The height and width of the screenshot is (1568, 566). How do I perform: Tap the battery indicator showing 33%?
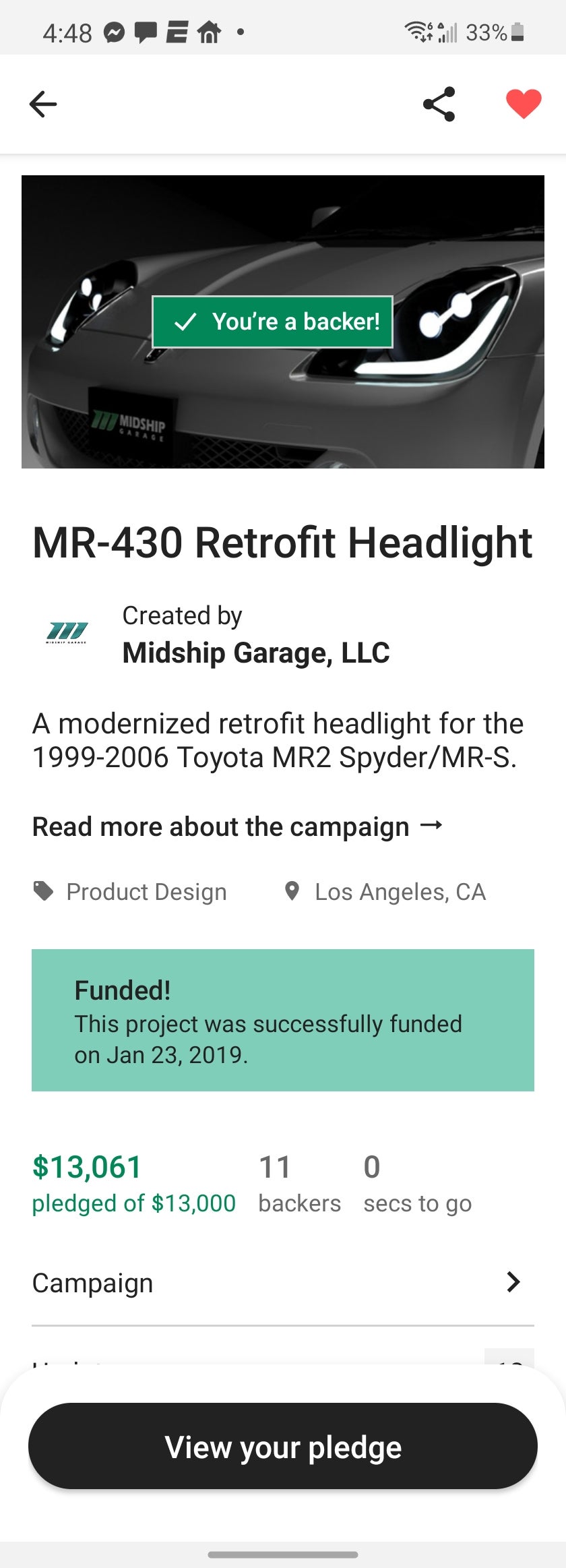[516, 30]
